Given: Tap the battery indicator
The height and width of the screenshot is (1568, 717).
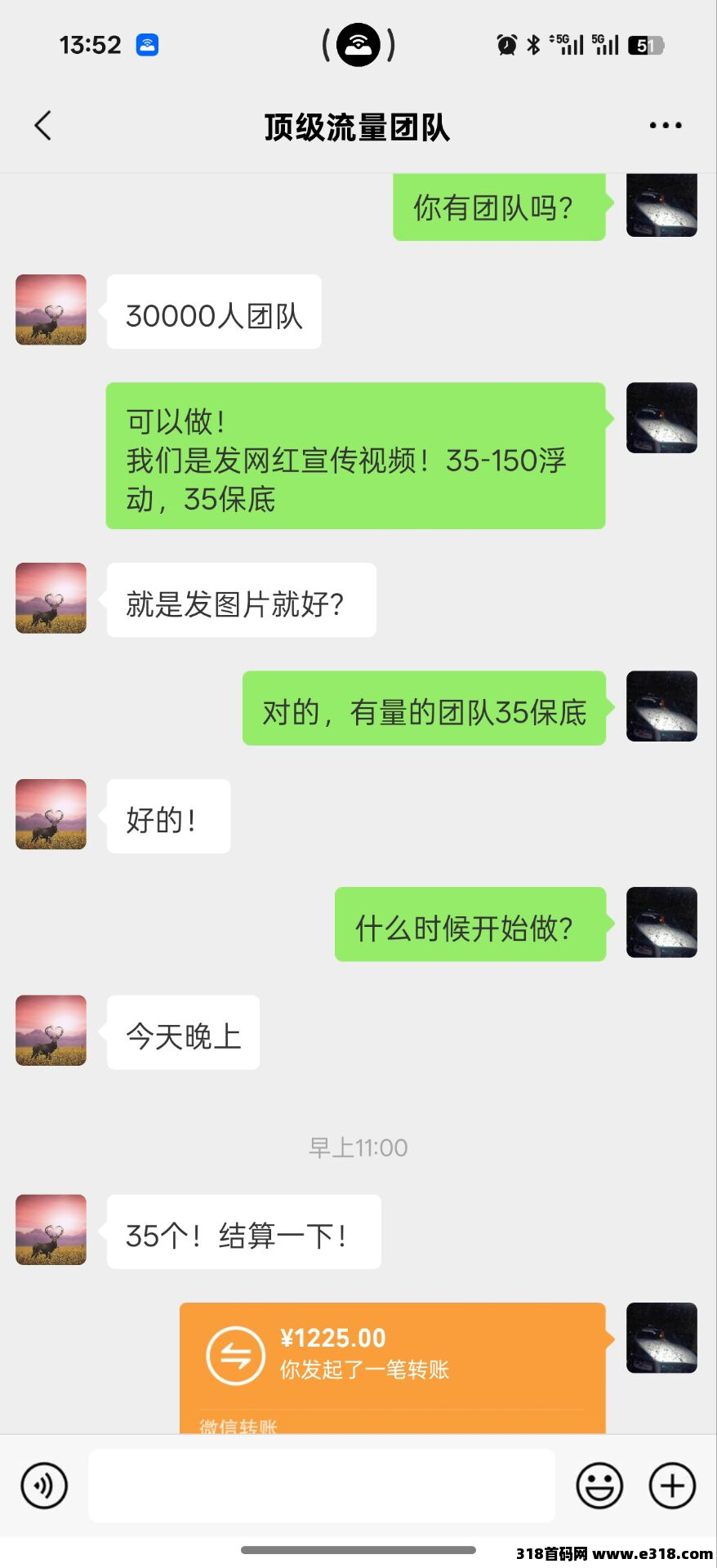Looking at the screenshot, I should [644, 44].
